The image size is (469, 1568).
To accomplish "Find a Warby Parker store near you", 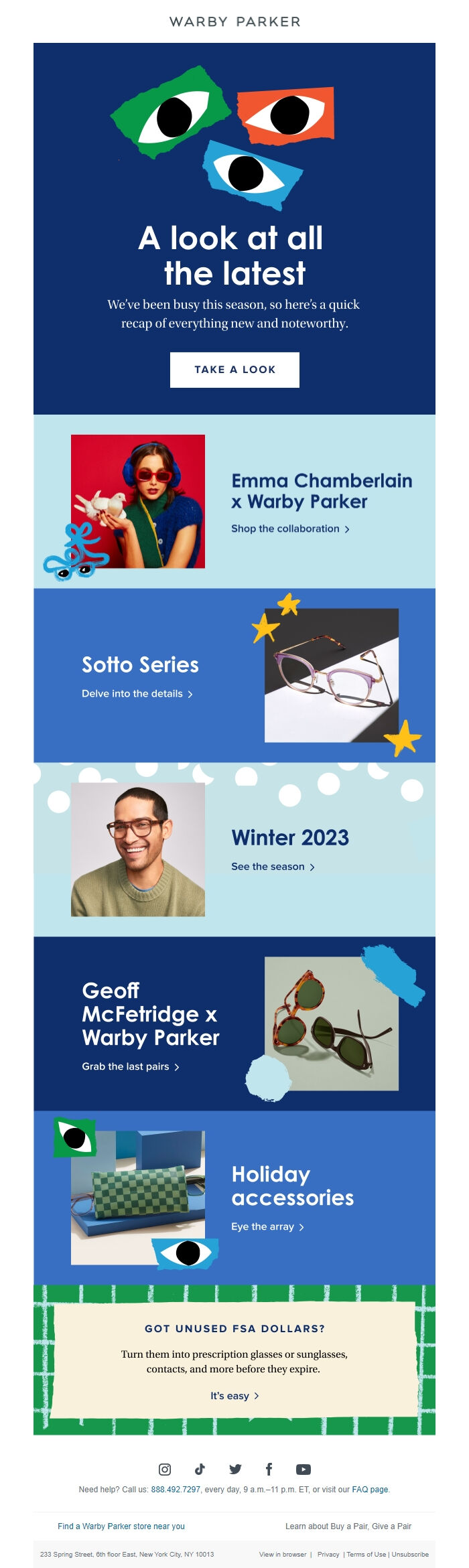I will pos(121,1526).
